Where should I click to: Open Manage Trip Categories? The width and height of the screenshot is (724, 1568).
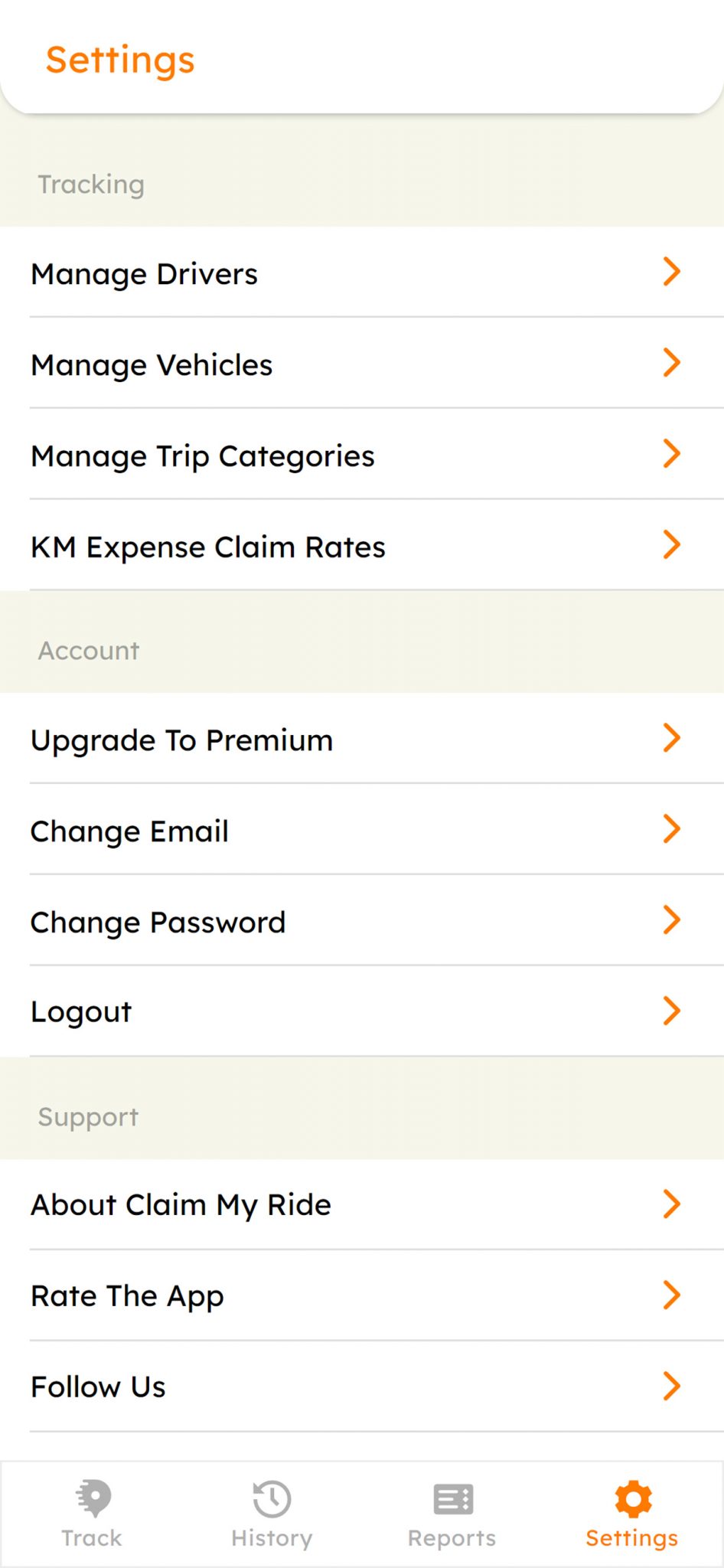[x=202, y=455]
